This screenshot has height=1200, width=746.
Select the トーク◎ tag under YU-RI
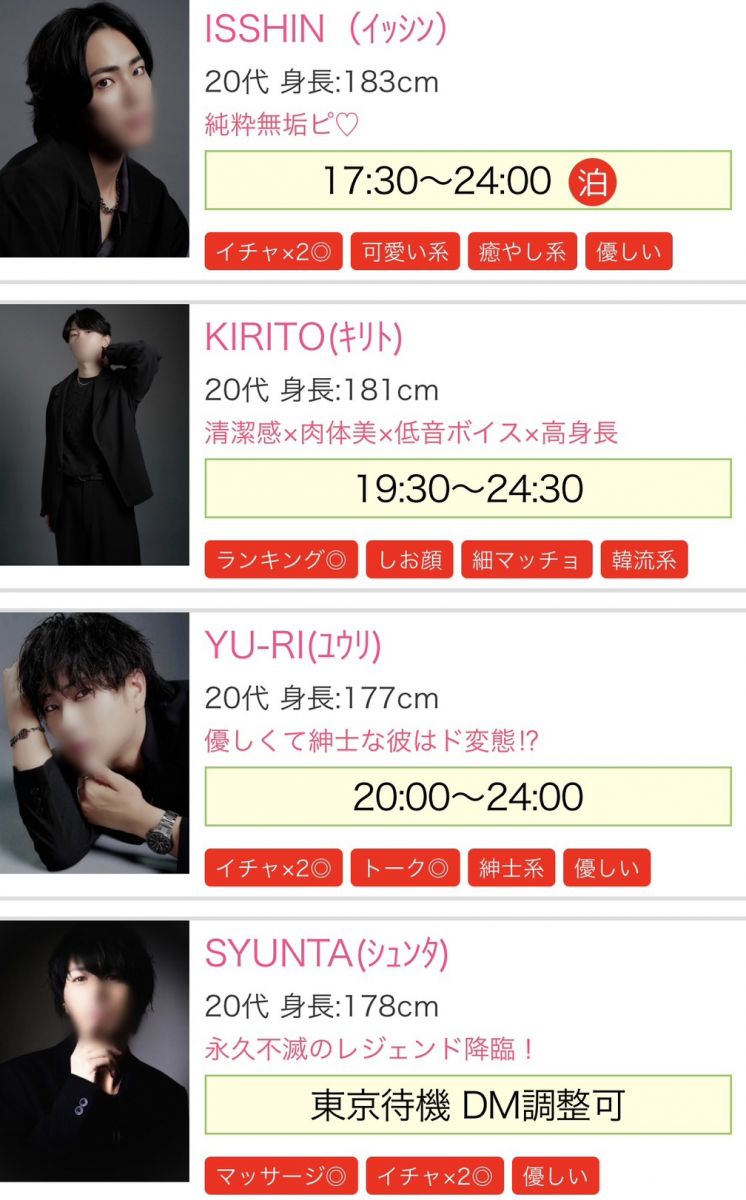click(x=404, y=868)
